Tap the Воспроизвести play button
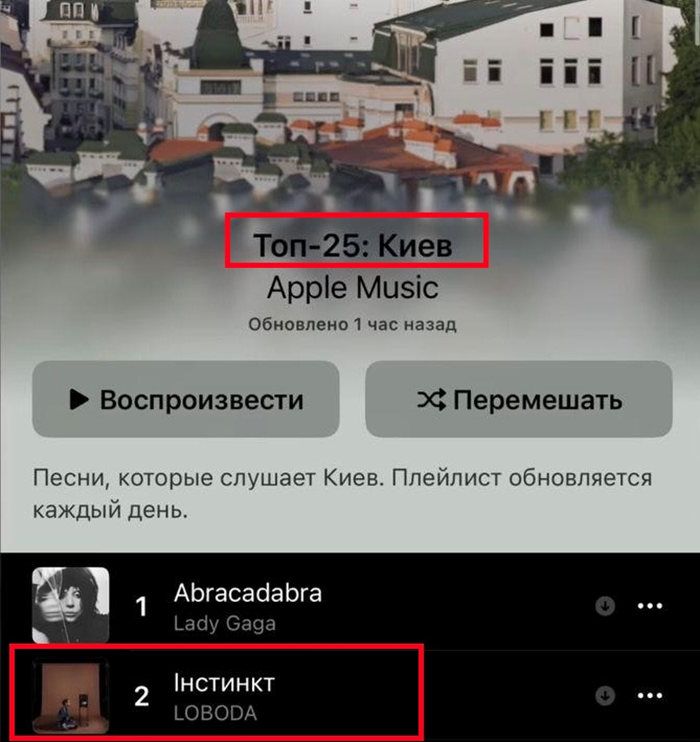Screen dimensions: 700x742 point(186,400)
